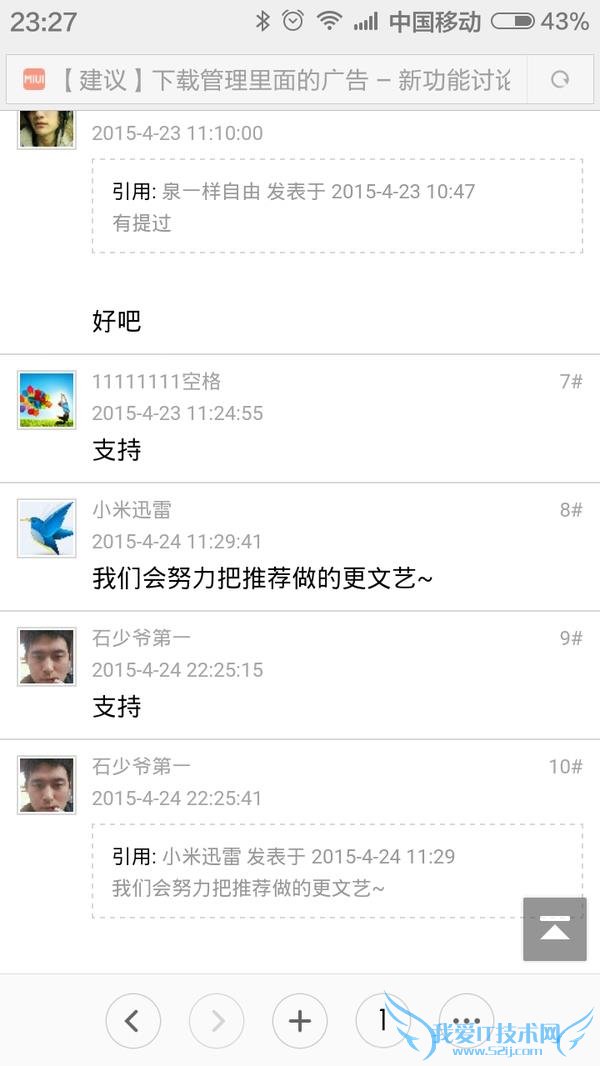
Task: Tap the address bar showing 【建议】下载管理
Action: 280,80
